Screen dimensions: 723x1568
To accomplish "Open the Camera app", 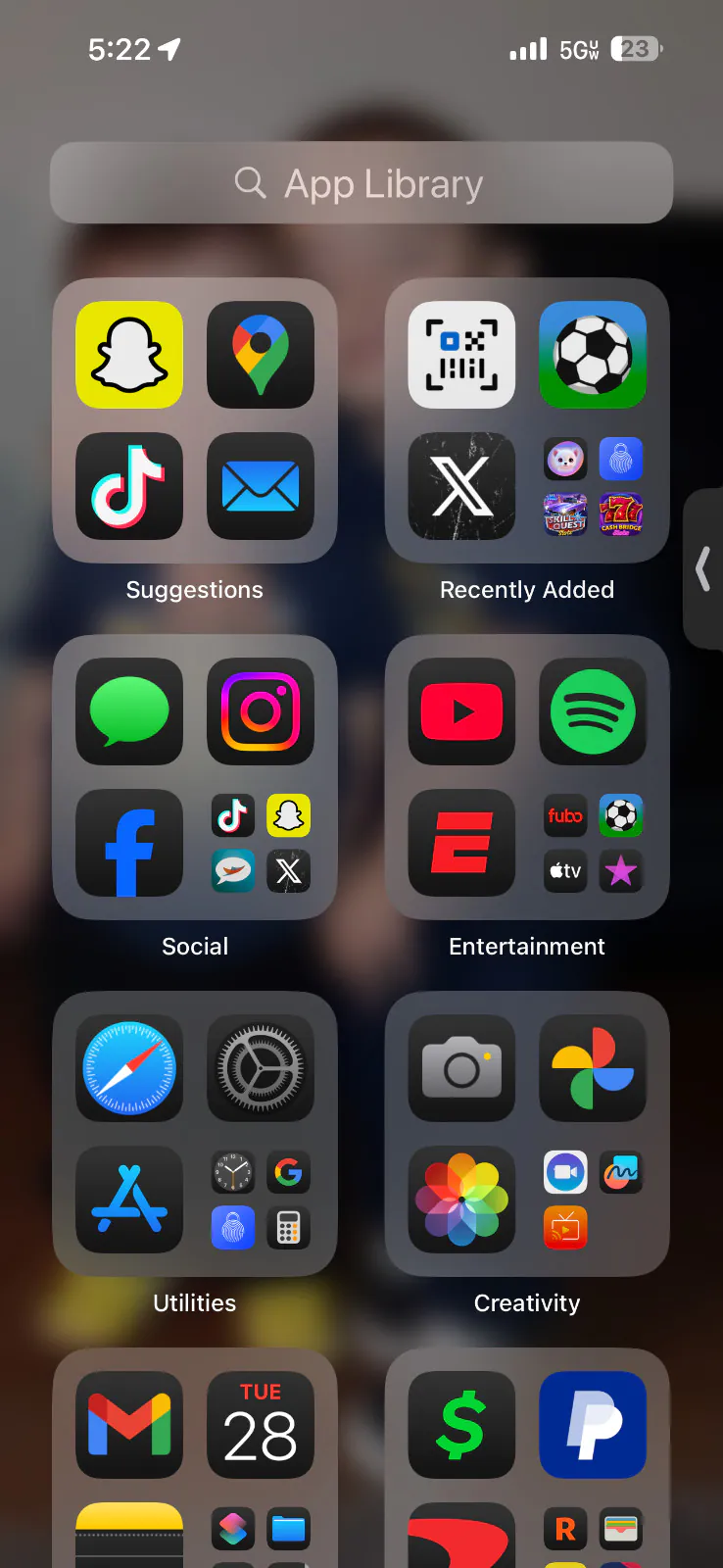I will 461,1068.
